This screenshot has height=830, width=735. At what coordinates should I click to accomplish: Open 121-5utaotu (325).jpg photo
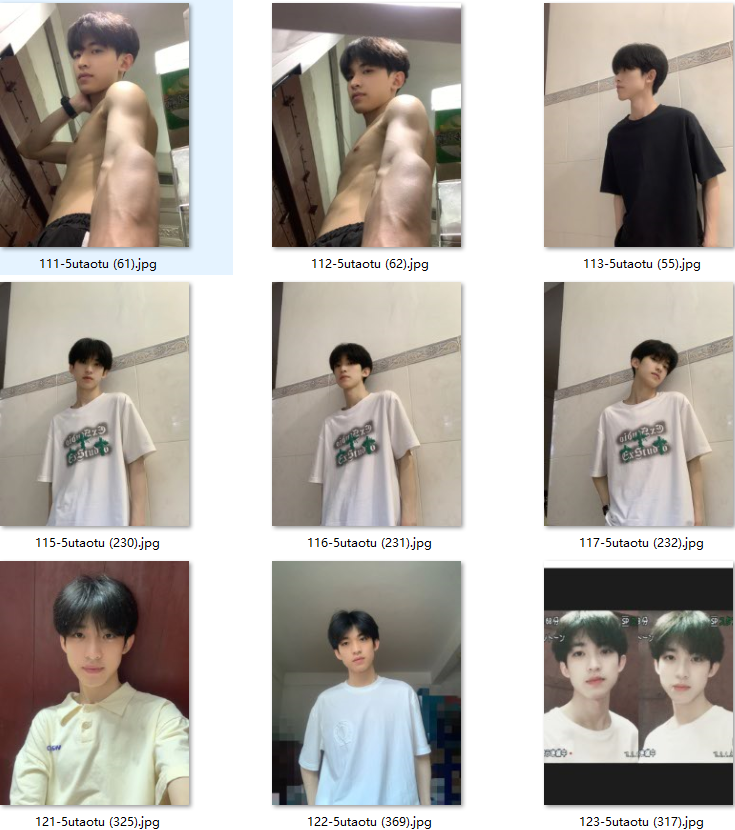pos(95,683)
